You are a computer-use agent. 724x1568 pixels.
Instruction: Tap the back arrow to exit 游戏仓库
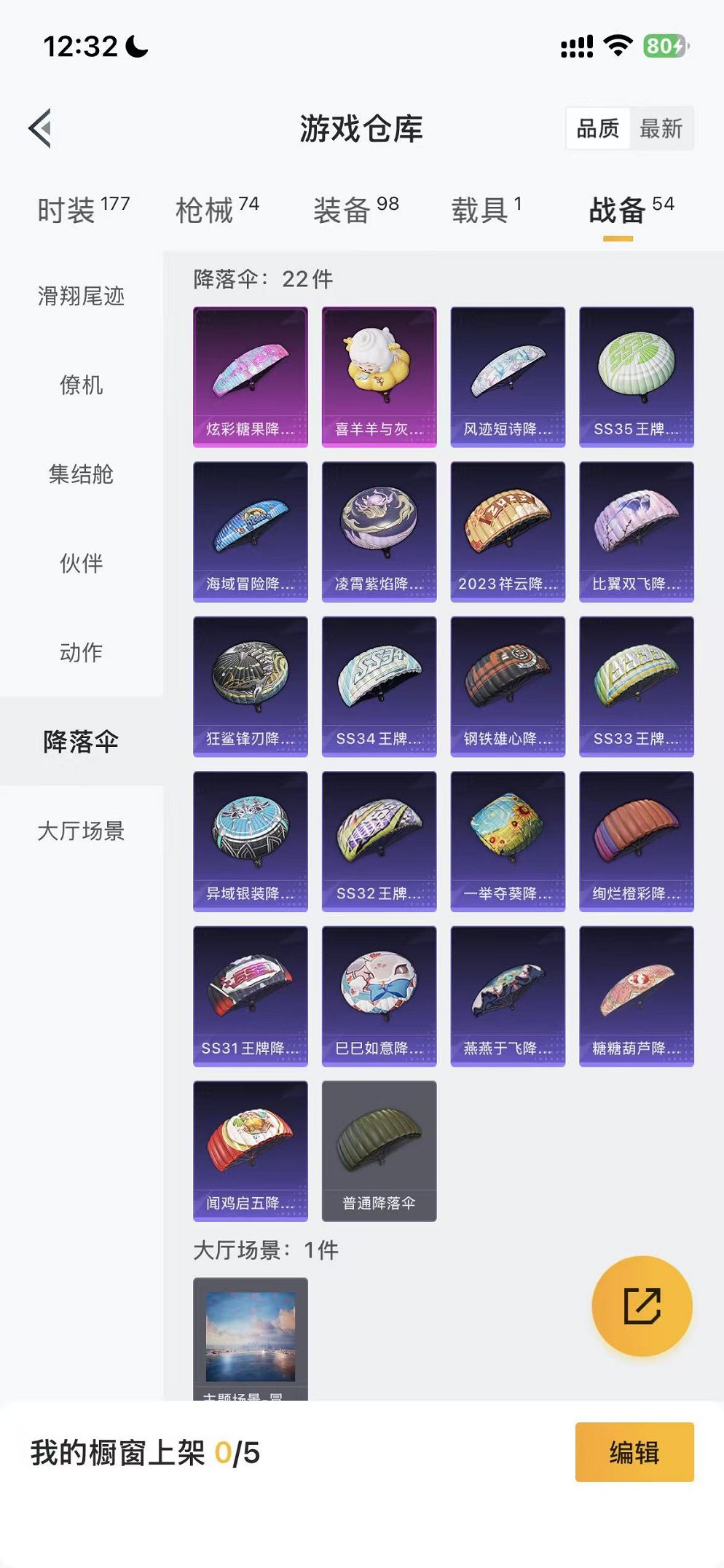click(40, 128)
